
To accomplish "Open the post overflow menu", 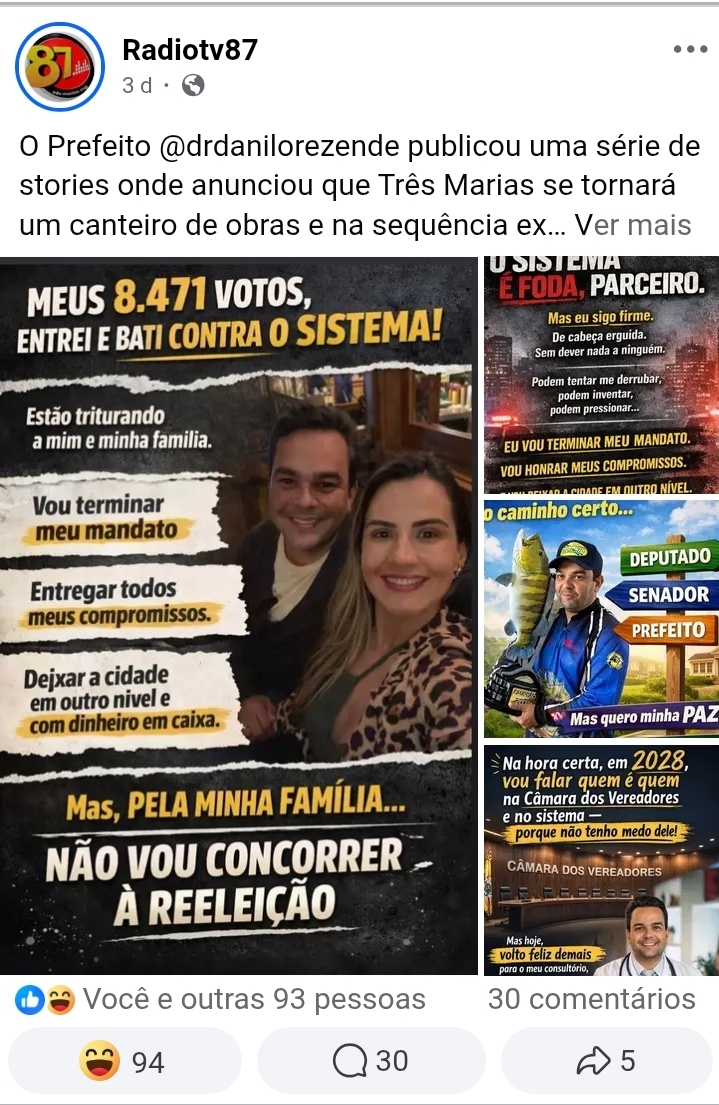I will [690, 49].
